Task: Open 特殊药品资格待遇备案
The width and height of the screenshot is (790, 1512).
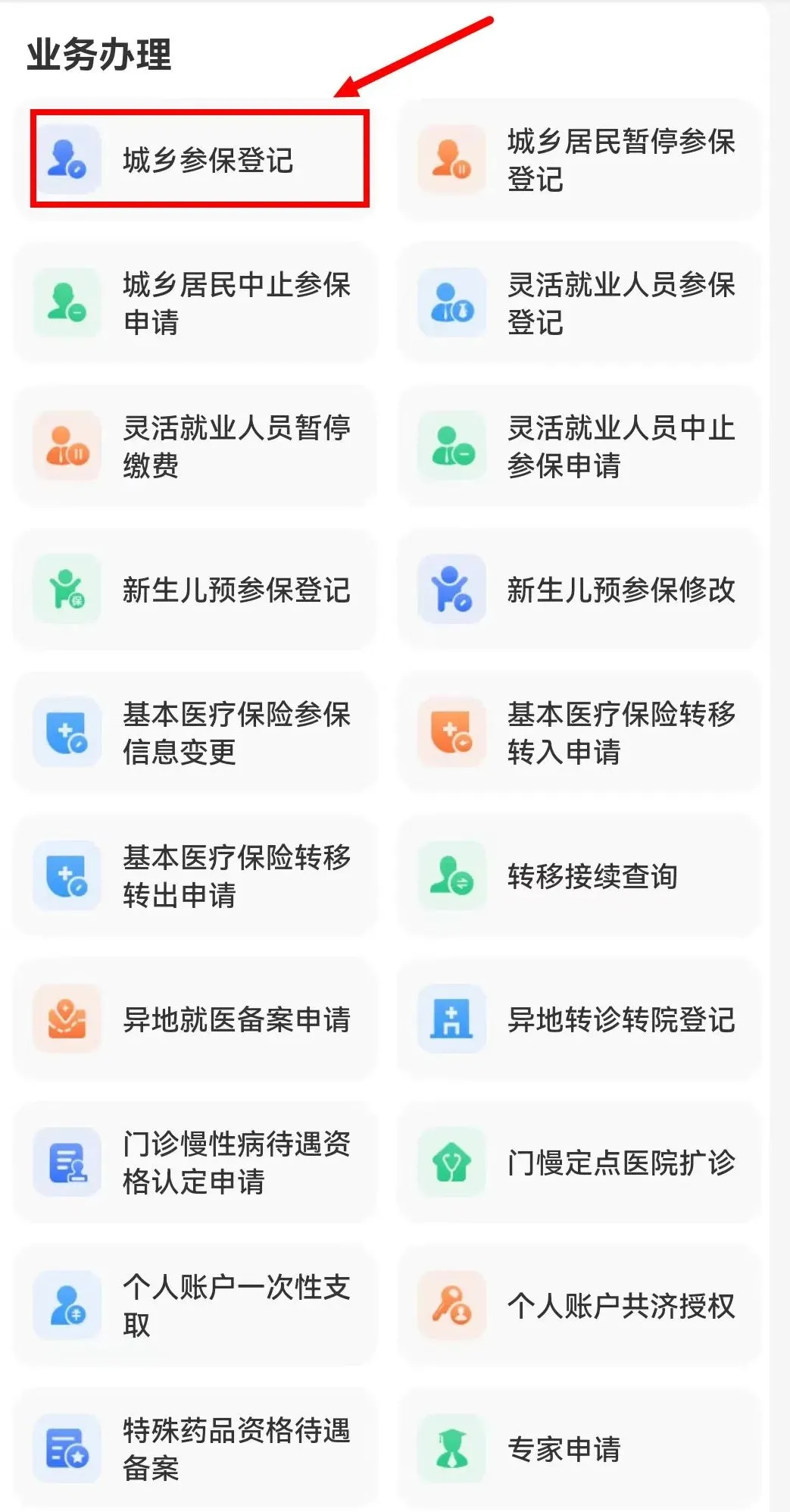Action: [195, 1449]
